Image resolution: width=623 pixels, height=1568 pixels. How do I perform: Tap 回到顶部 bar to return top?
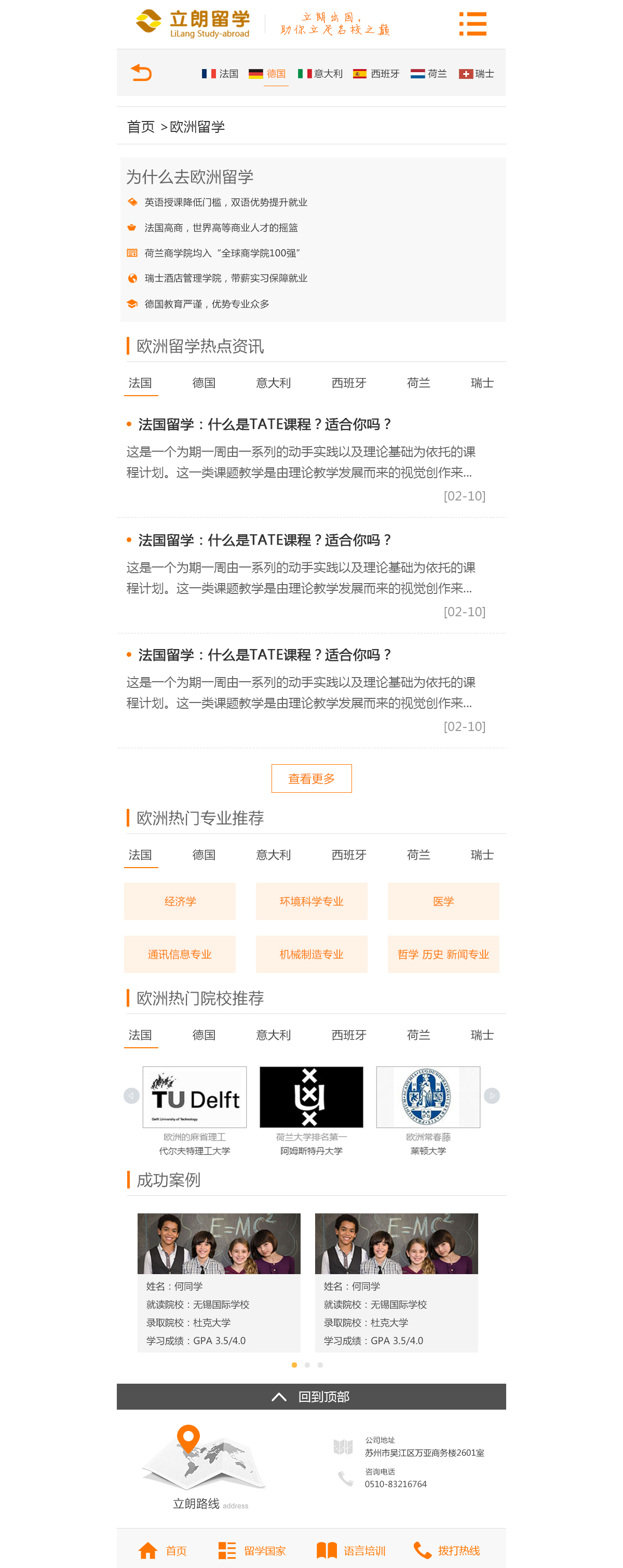pos(311,1396)
